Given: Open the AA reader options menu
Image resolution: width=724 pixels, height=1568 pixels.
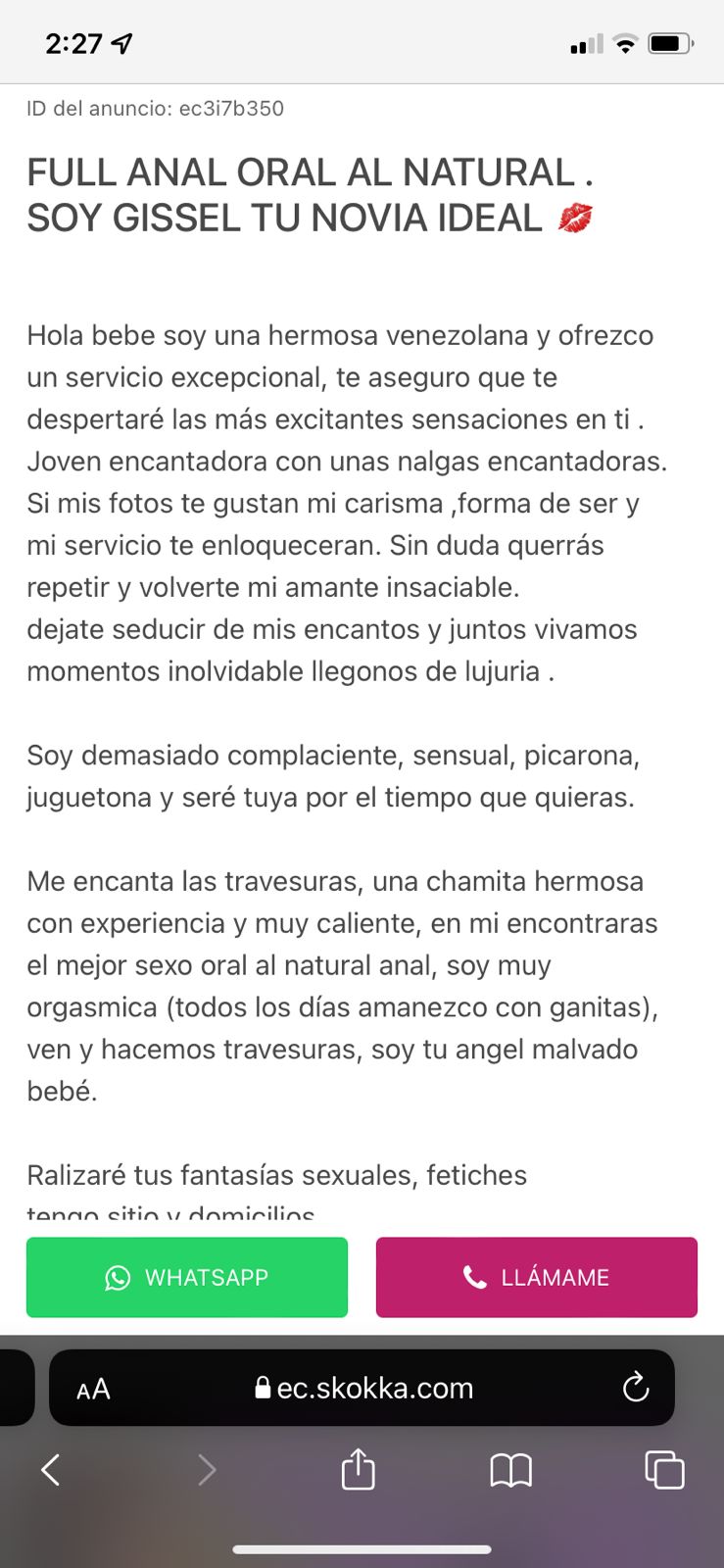Looking at the screenshot, I should (x=93, y=1389).
